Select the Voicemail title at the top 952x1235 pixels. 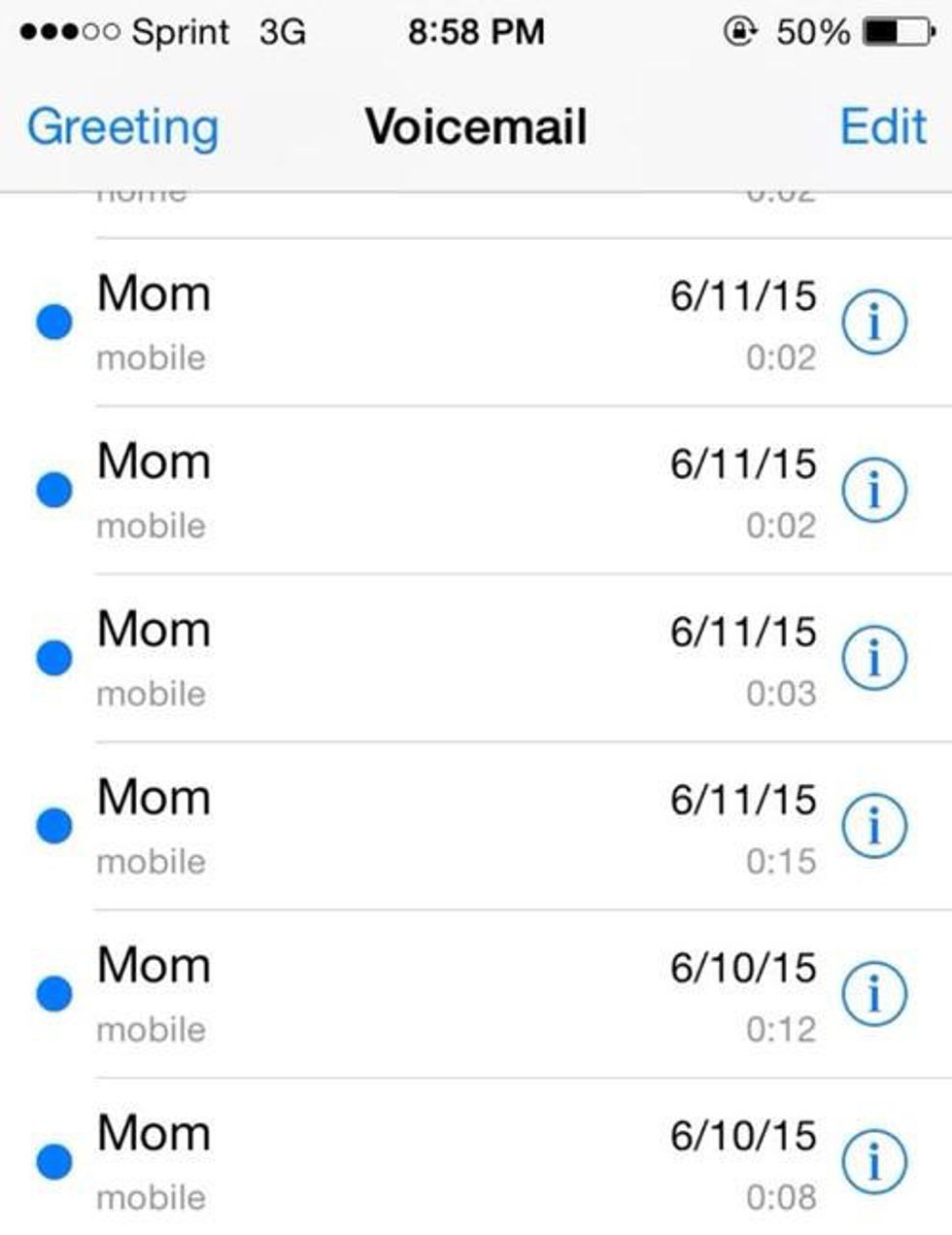coord(475,125)
